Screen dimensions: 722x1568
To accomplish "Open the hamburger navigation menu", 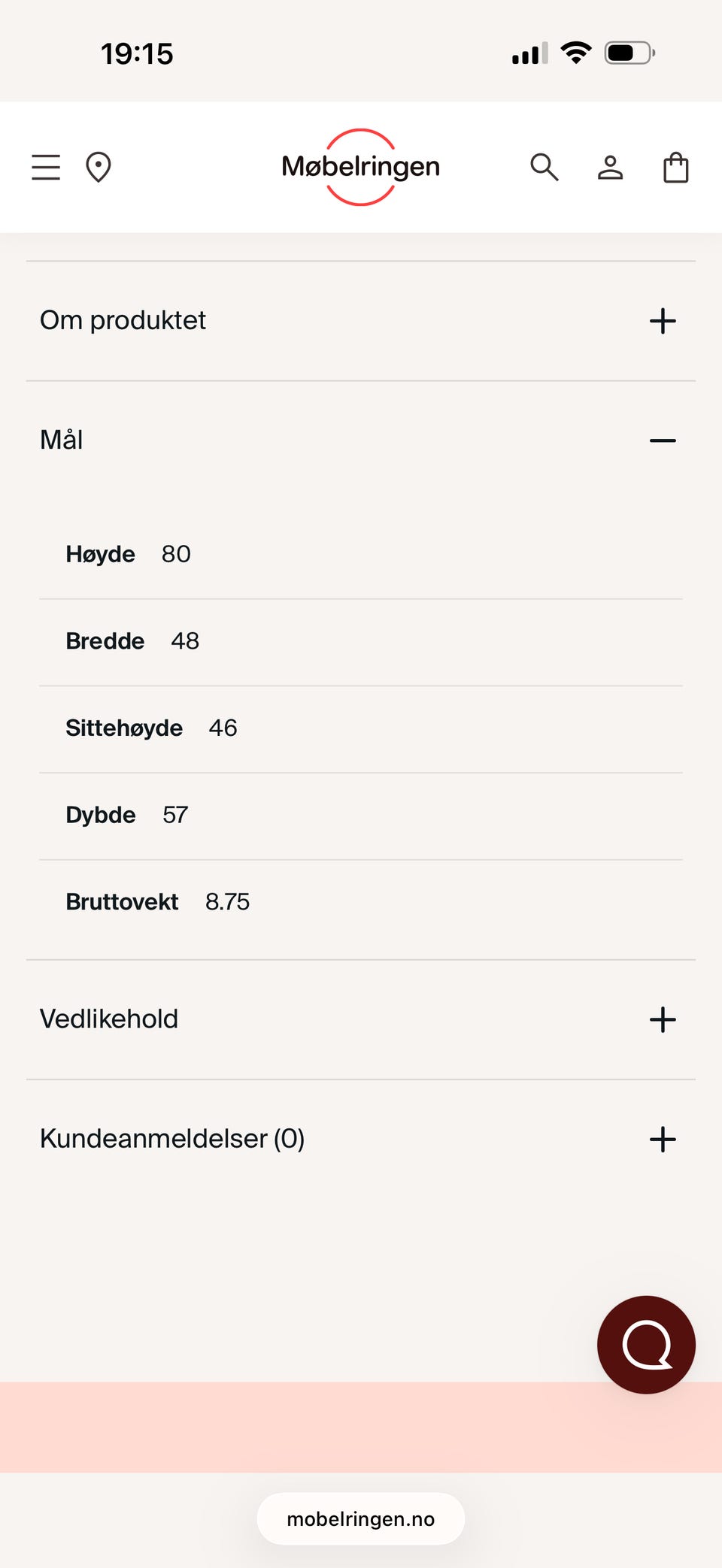I will (45, 167).
